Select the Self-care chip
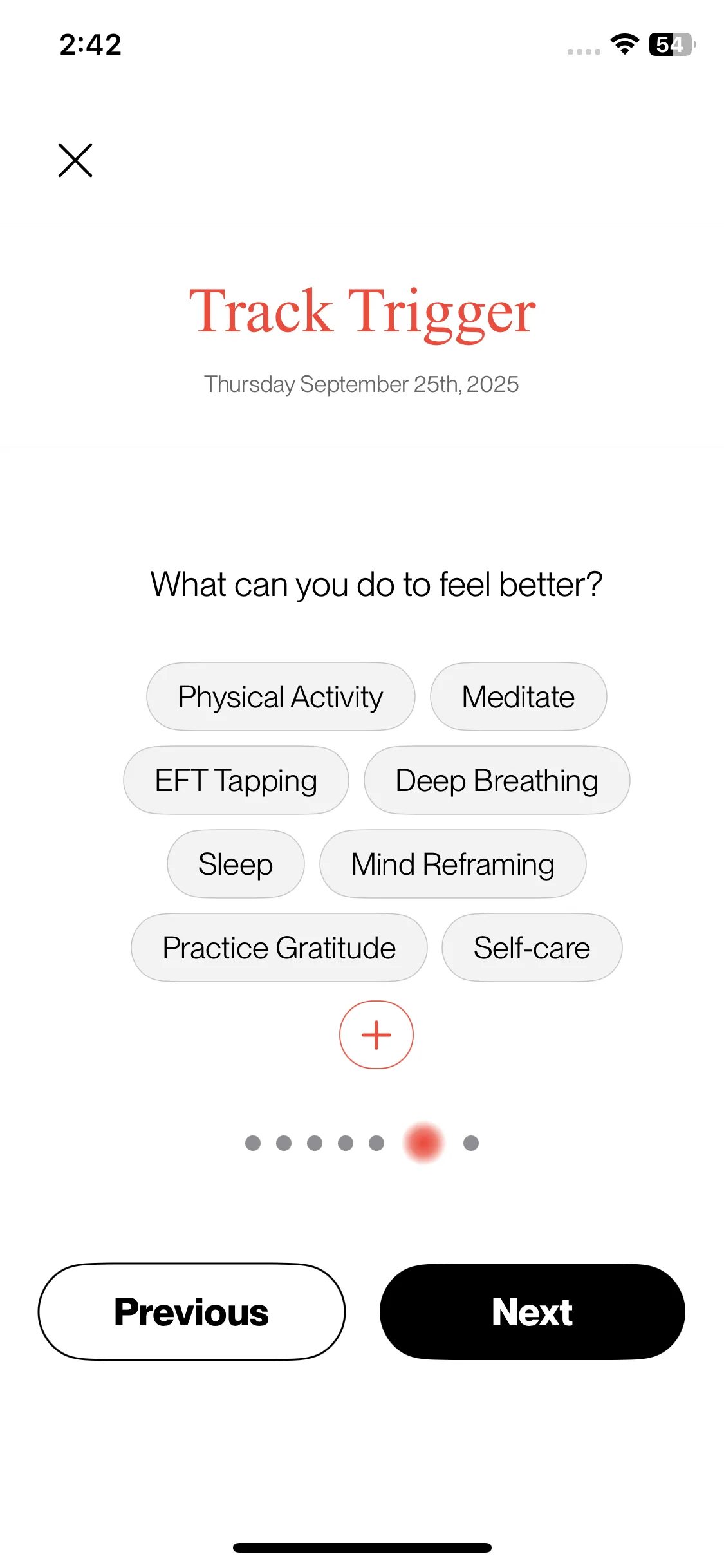 [532, 948]
